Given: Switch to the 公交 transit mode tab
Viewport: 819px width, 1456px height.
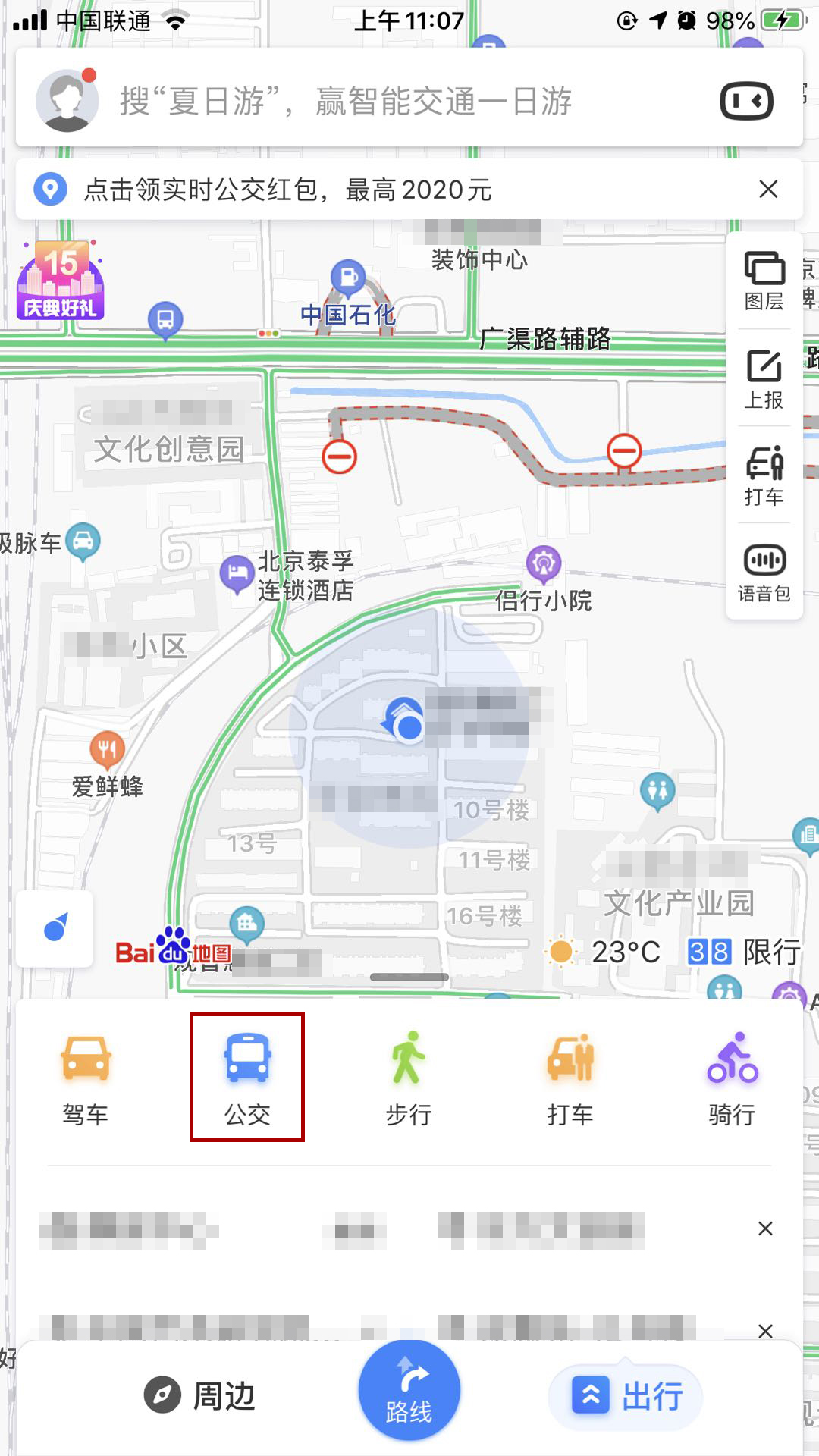Looking at the screenshot, I should tap(248, 1077).
